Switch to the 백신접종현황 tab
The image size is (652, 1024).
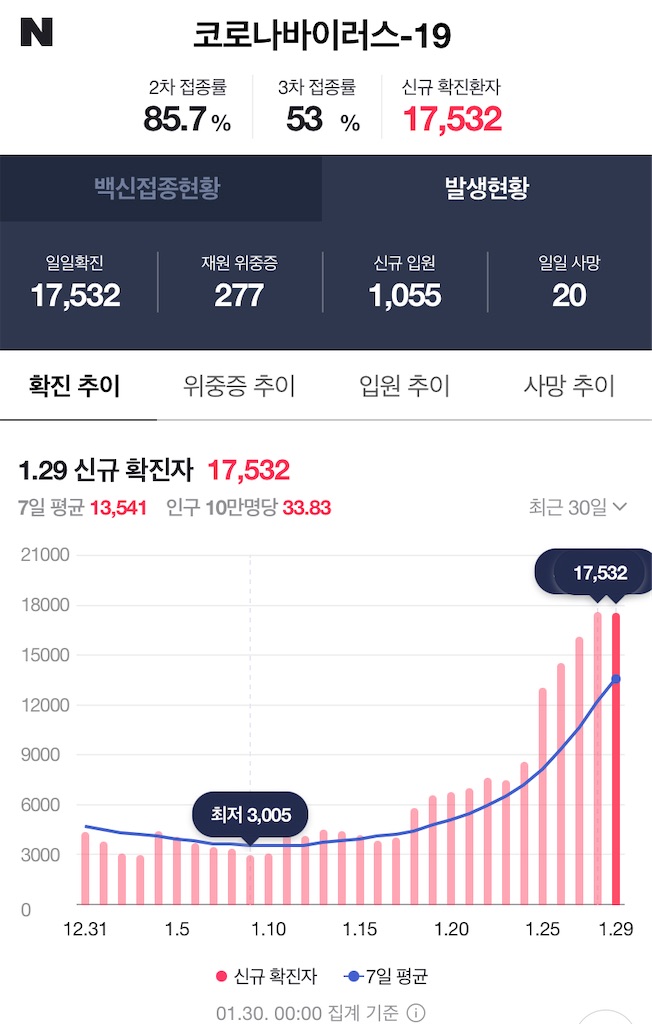tap(161, 188)
